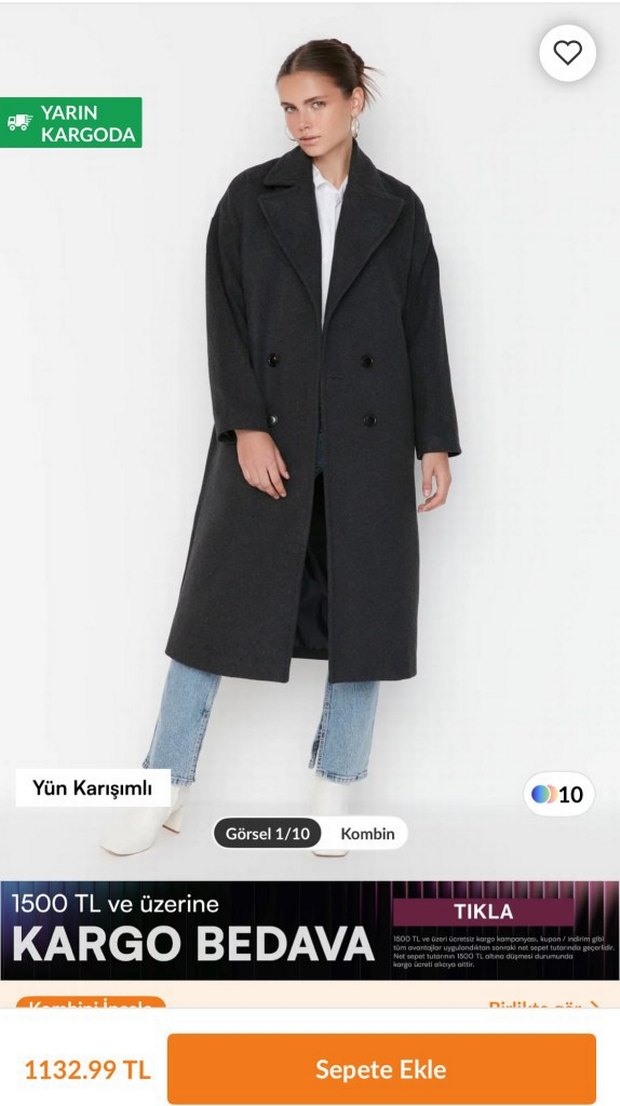
Task: Add this coat to favorites
Action: pos(567,53)
